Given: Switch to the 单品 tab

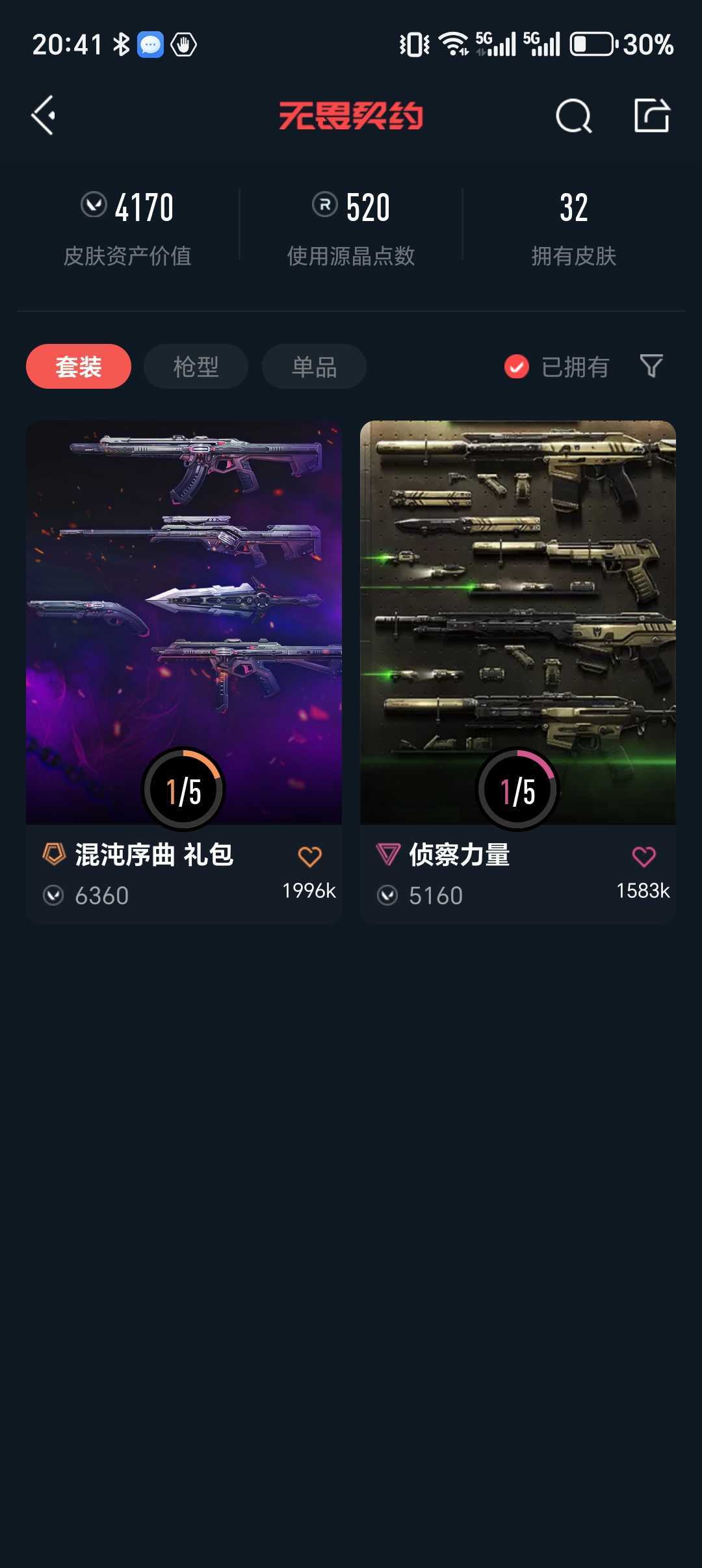Looking at the screenshot, I should click(314, 367).
